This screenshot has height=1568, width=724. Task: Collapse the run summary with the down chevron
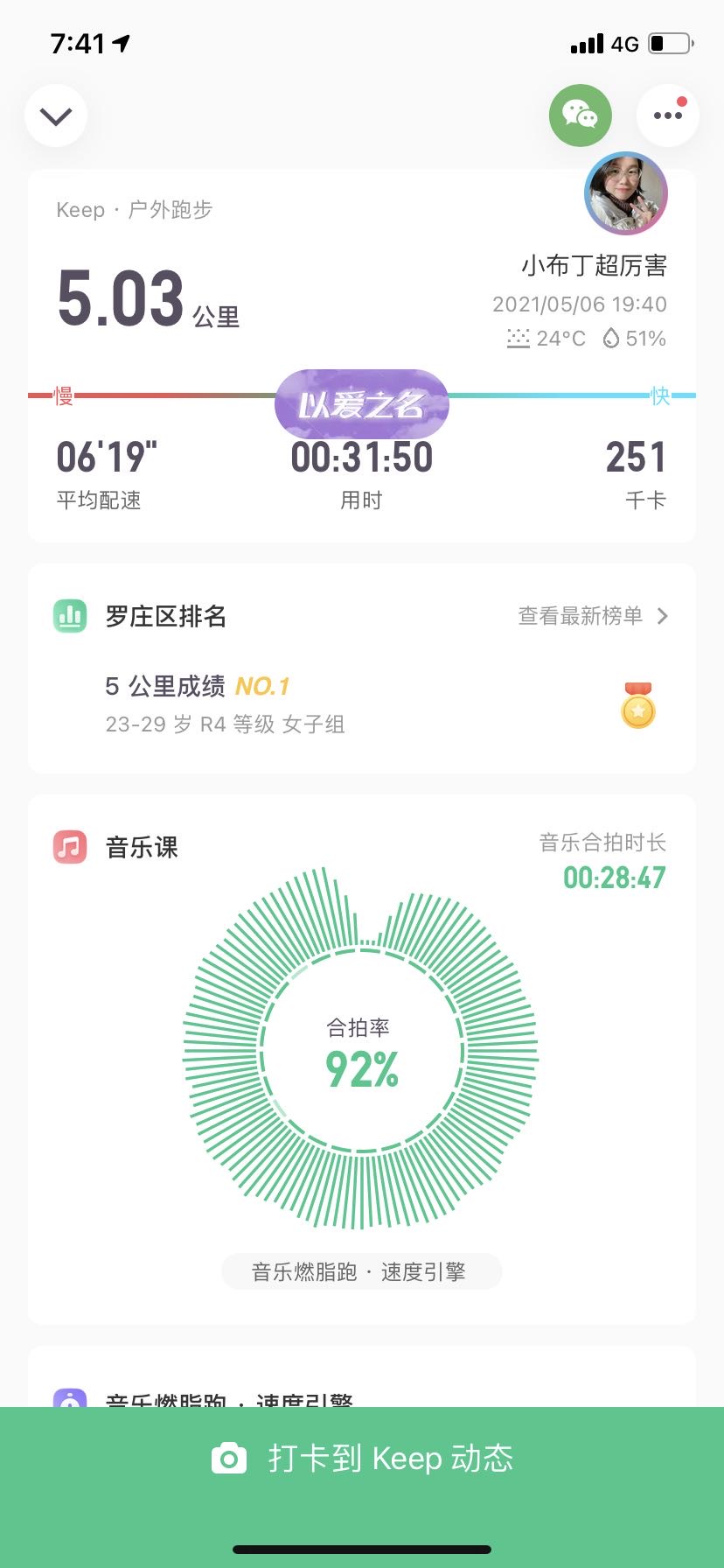pos(56,115)
